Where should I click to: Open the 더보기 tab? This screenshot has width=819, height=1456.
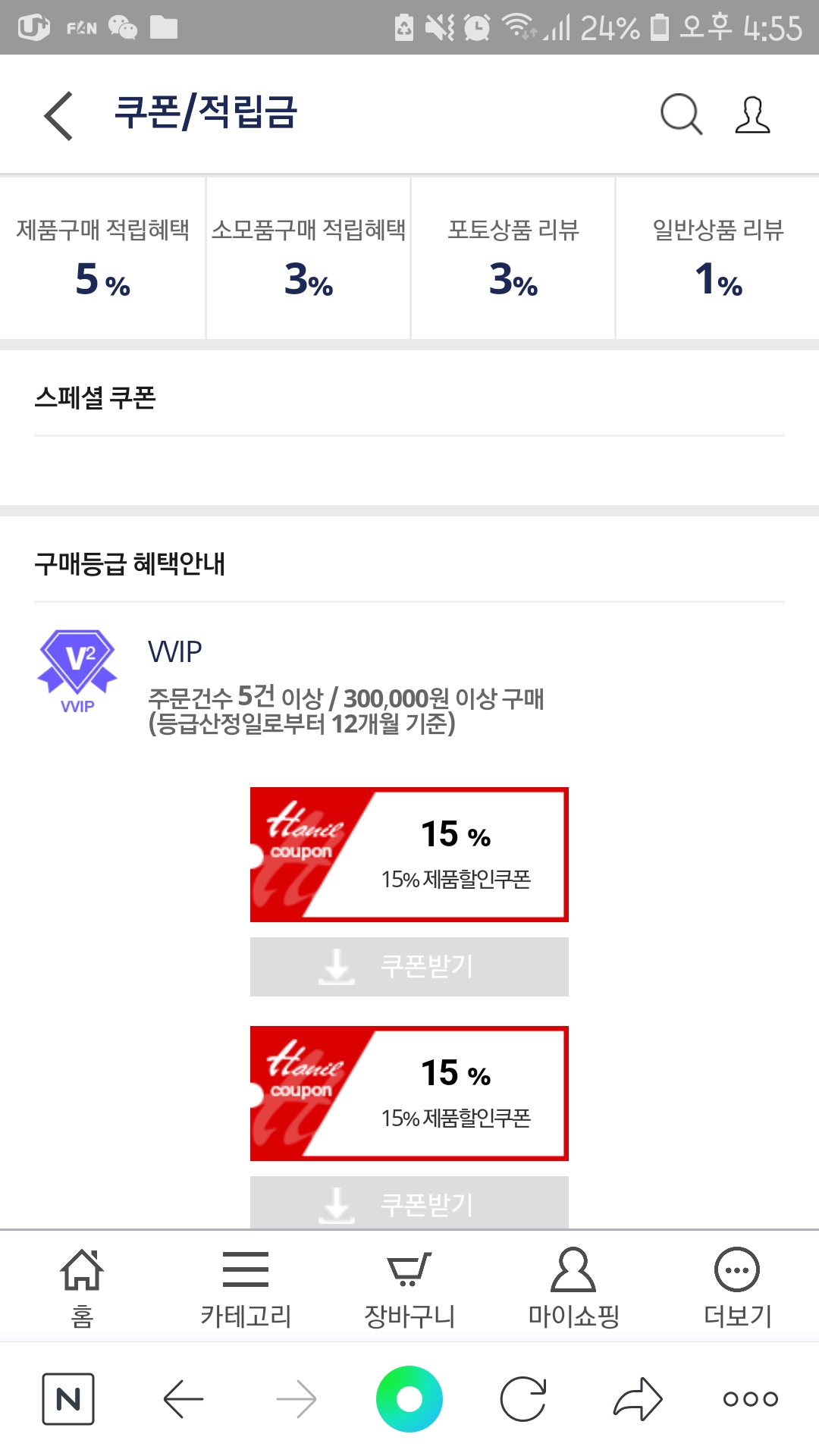(737, 1288)
